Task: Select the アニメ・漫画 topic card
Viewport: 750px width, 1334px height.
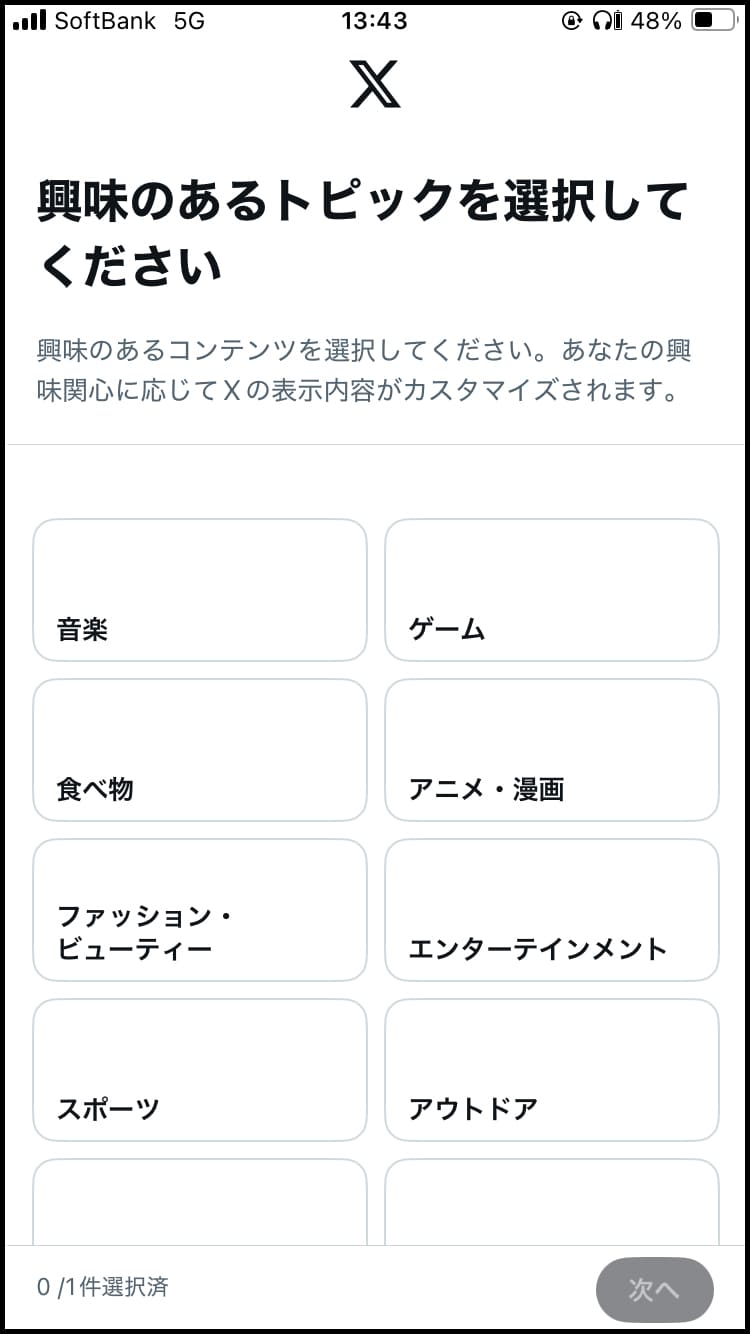Action: [x=551, y=749]
